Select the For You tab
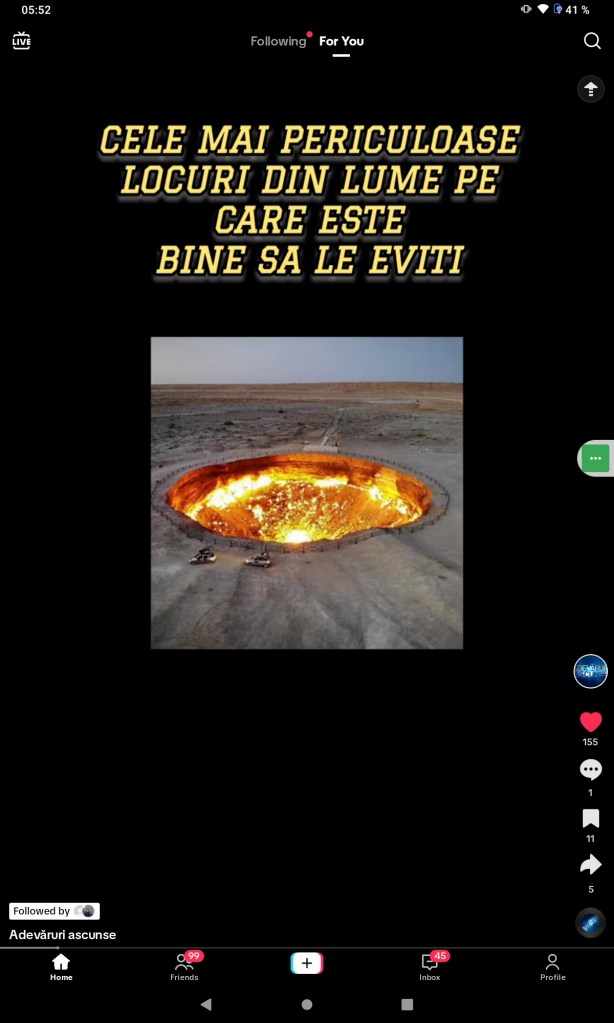This screenshot has height=1023, width=614. point(341,41)
